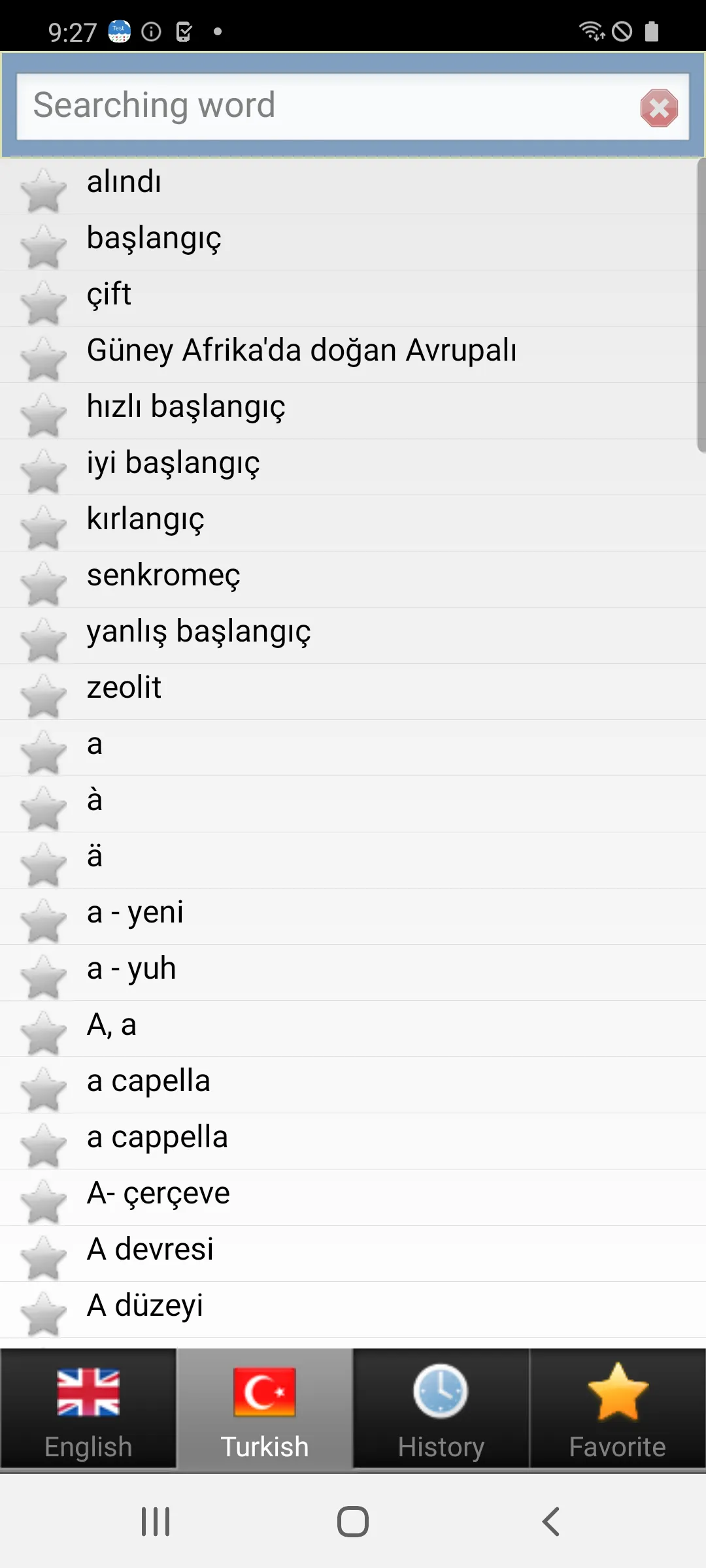Switch to the English tab
This screenshot has height=1568, width=706.
click(x=88, y=1410)
